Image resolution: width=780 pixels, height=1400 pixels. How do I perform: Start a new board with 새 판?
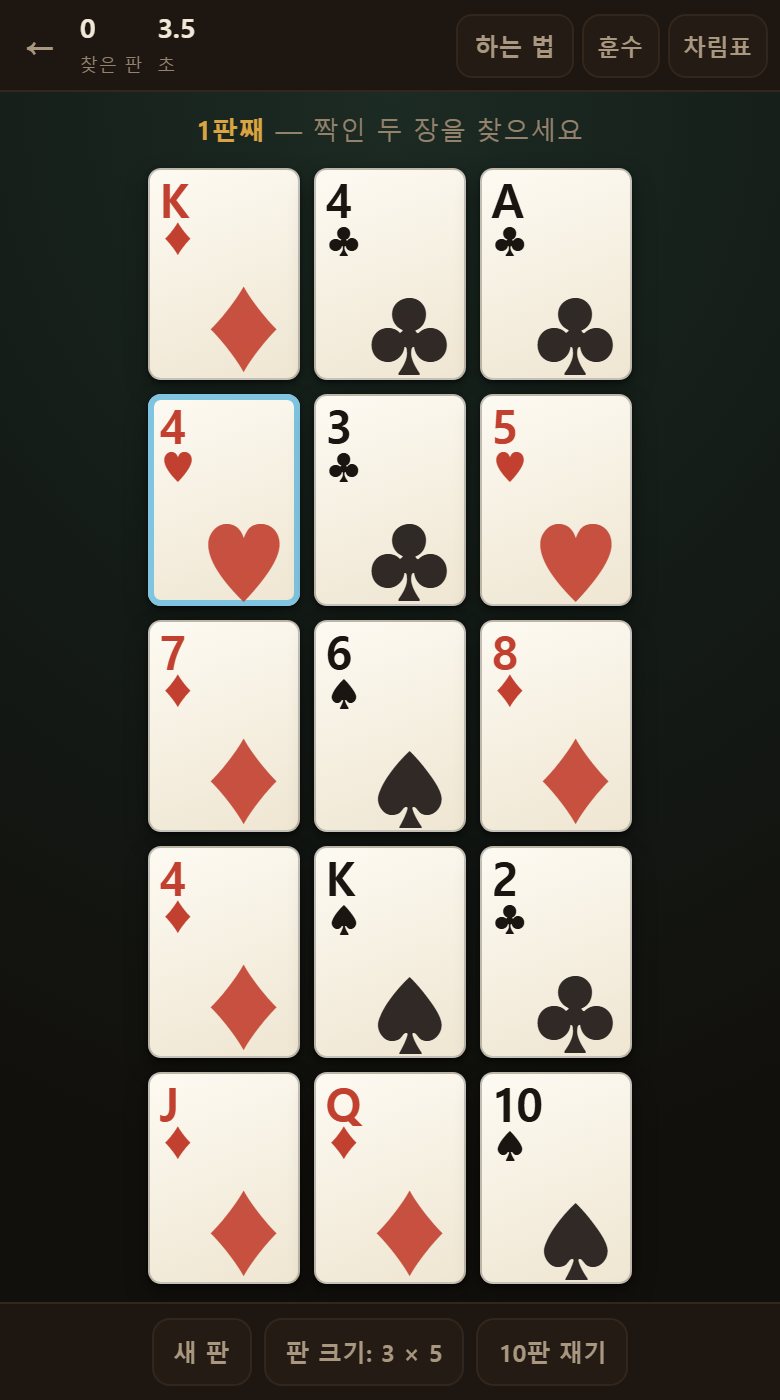coord(202,1352)
